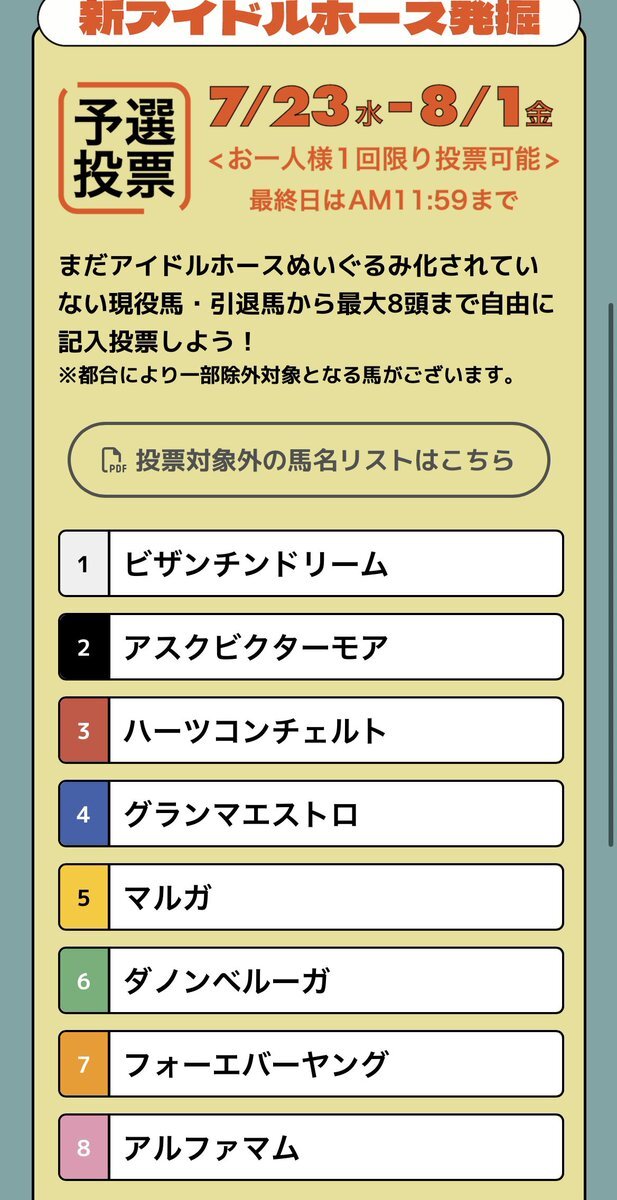617x1200 pixels.
Task: Edit field 6 with ダノンベルーガ
Action: [x=336, y=981]
